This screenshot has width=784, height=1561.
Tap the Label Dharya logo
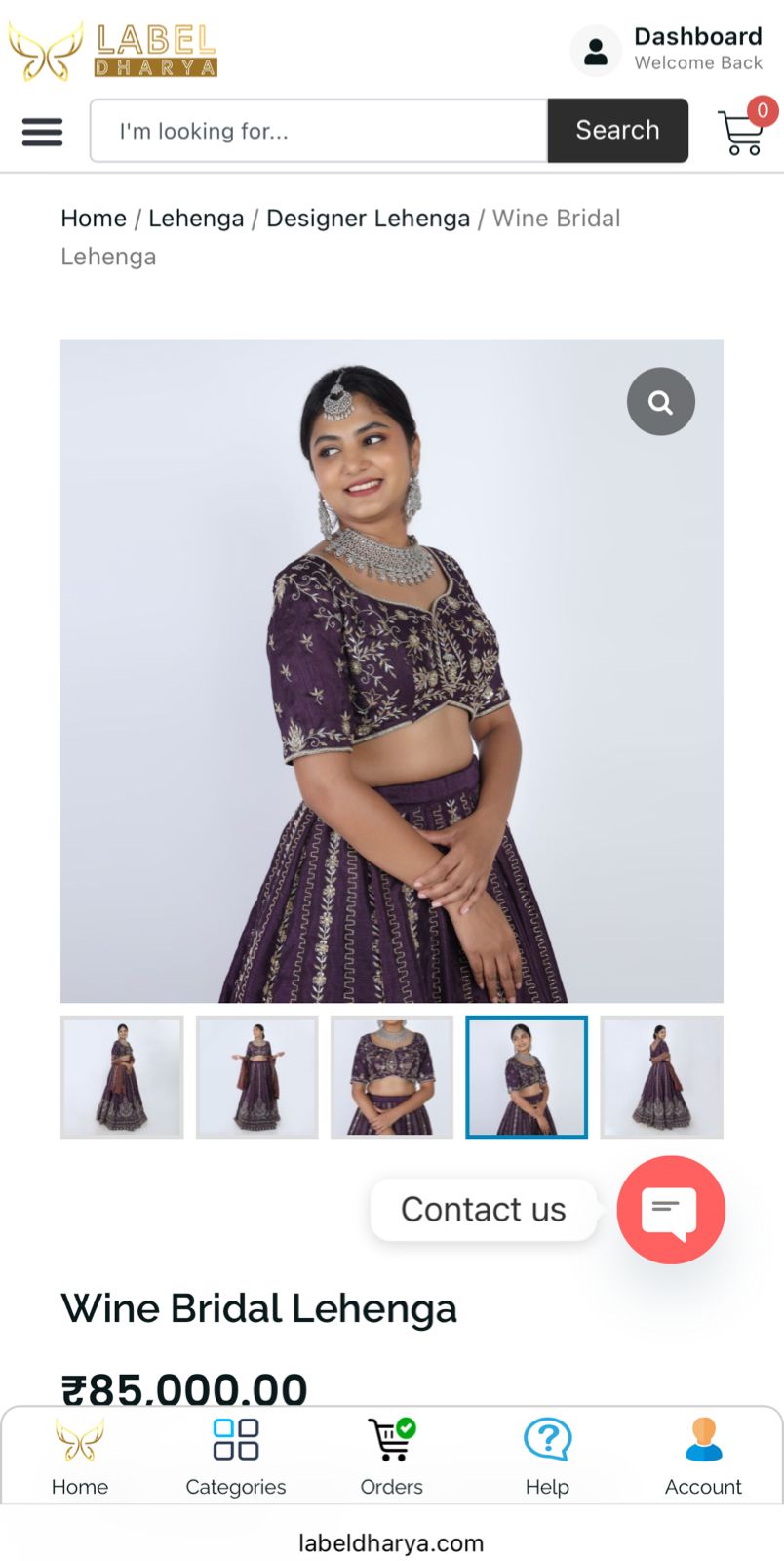point(113,51)
